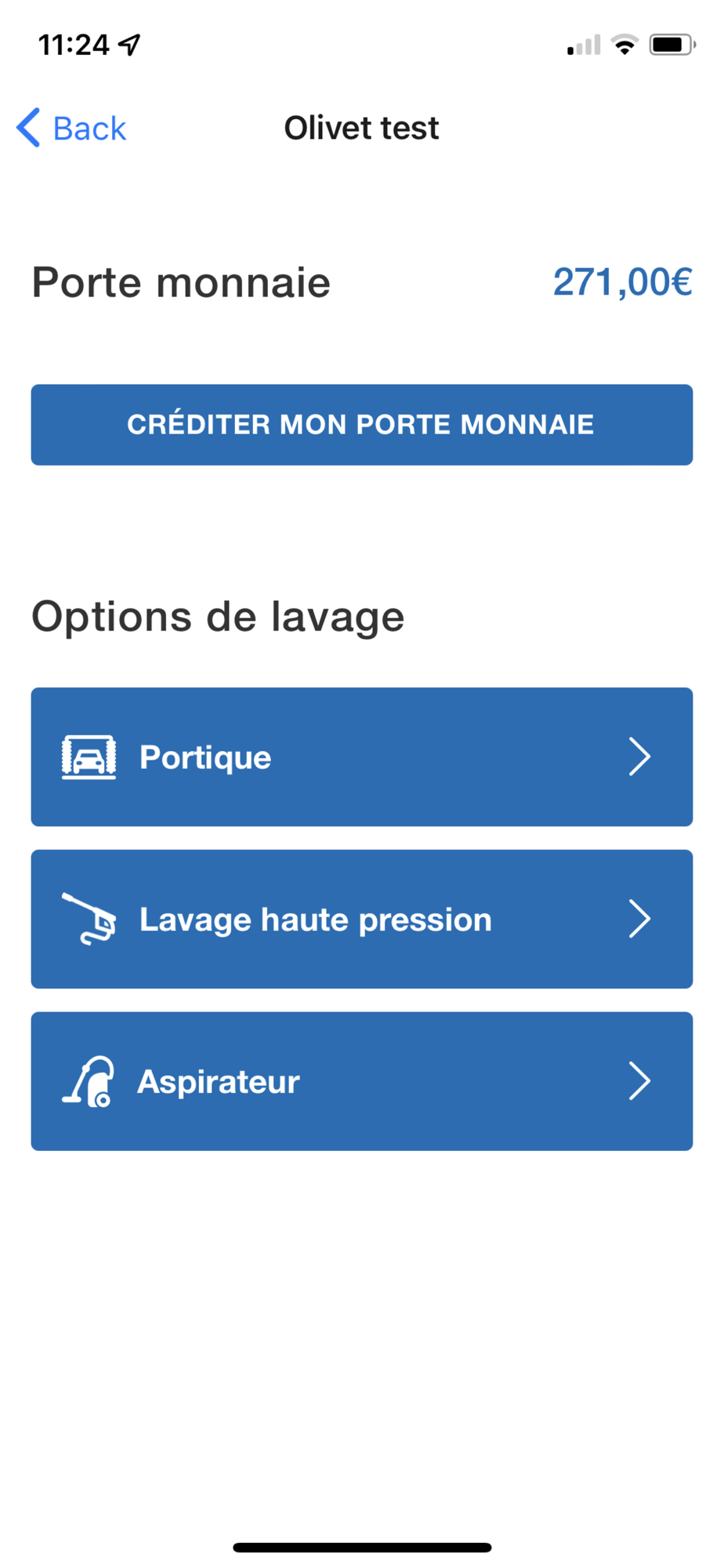Go back to the previous screen
The image size is (724, 1568).
pos(71,128)
